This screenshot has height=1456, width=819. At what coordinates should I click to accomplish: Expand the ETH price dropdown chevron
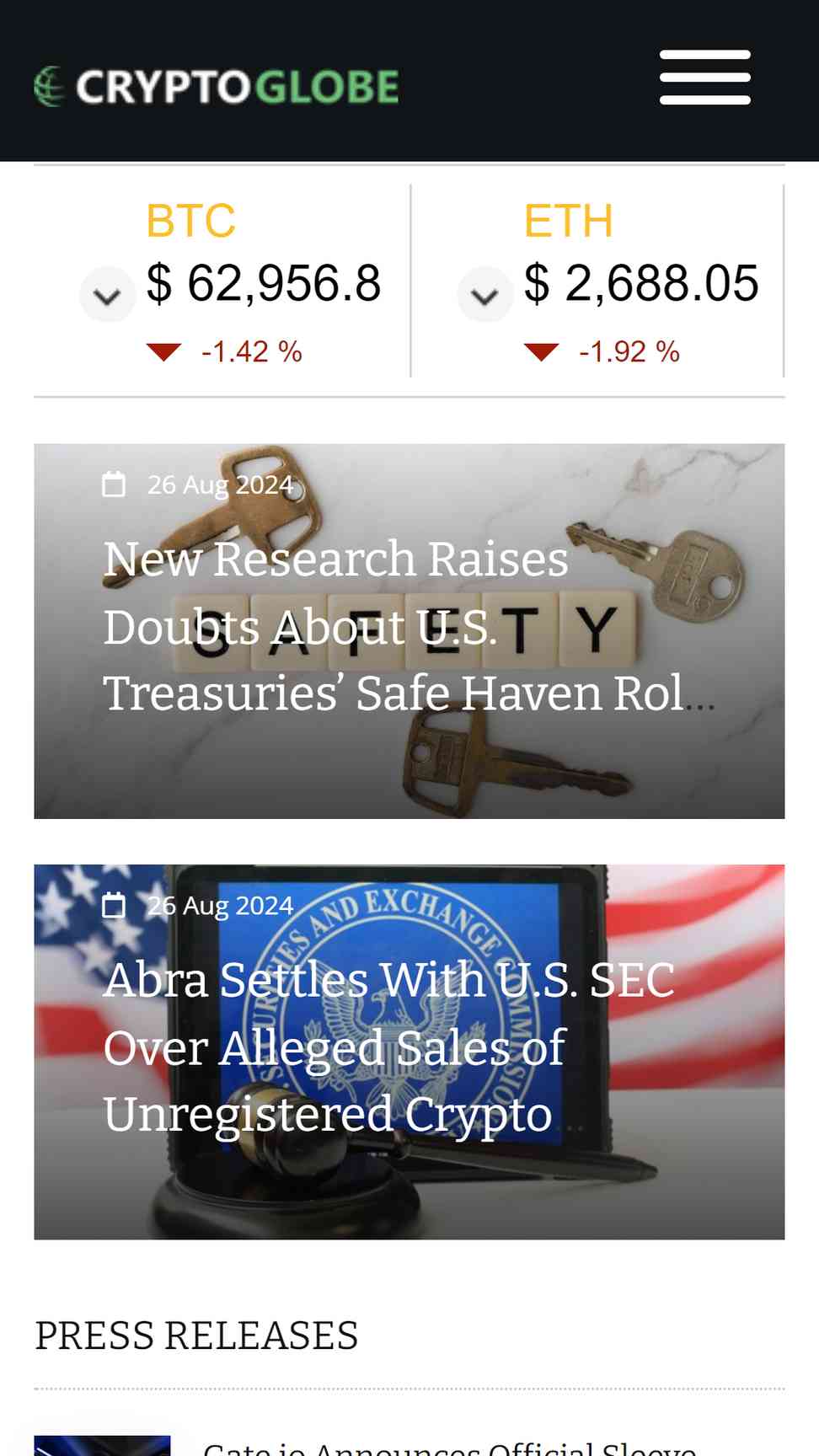[x=484, y=295]
